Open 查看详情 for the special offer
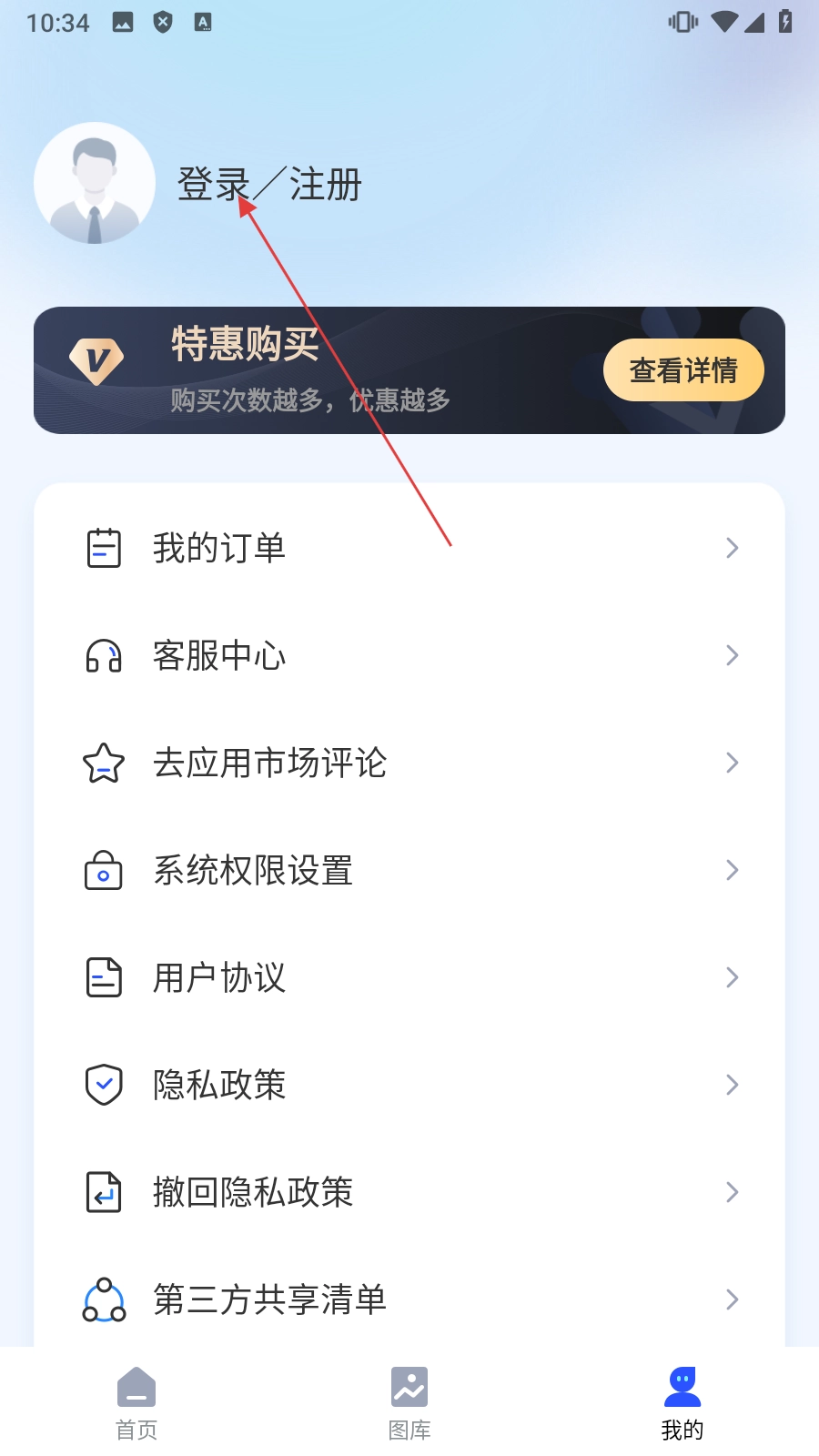 [683, 370]
